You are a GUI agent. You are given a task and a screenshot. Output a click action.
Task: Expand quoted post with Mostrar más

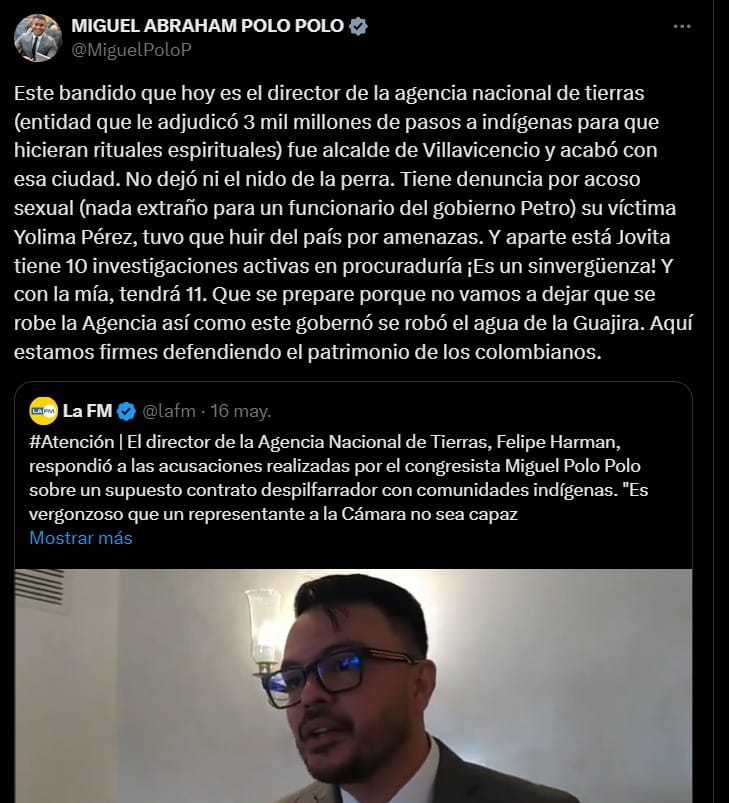81,538
